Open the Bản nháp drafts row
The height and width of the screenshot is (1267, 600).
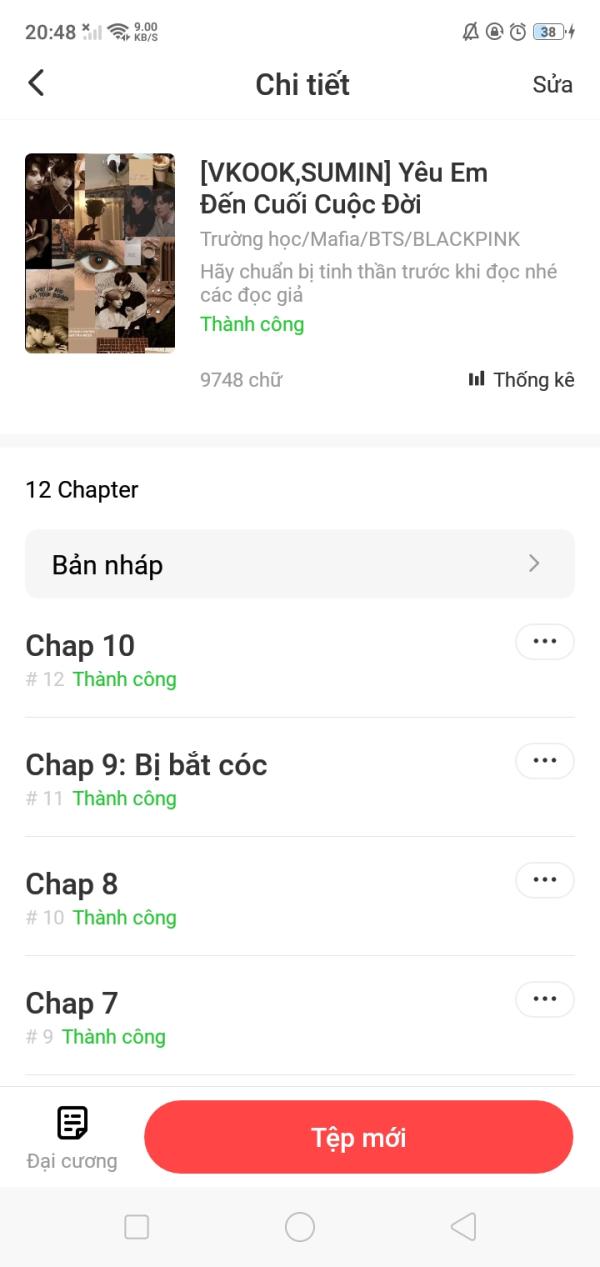tap(300, 564)
